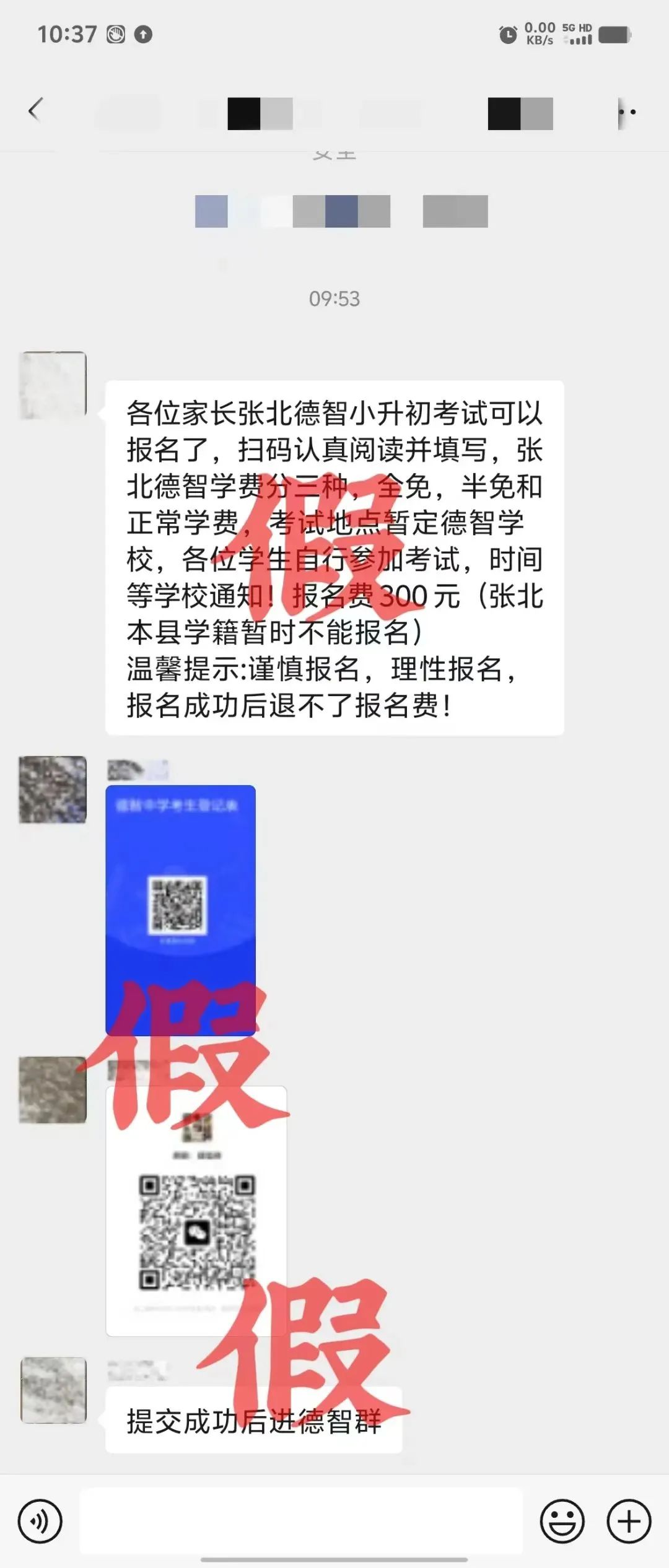Open the chat's more options menu
Viewport: 669px width, 1568px height.
(x=627, y=113)
